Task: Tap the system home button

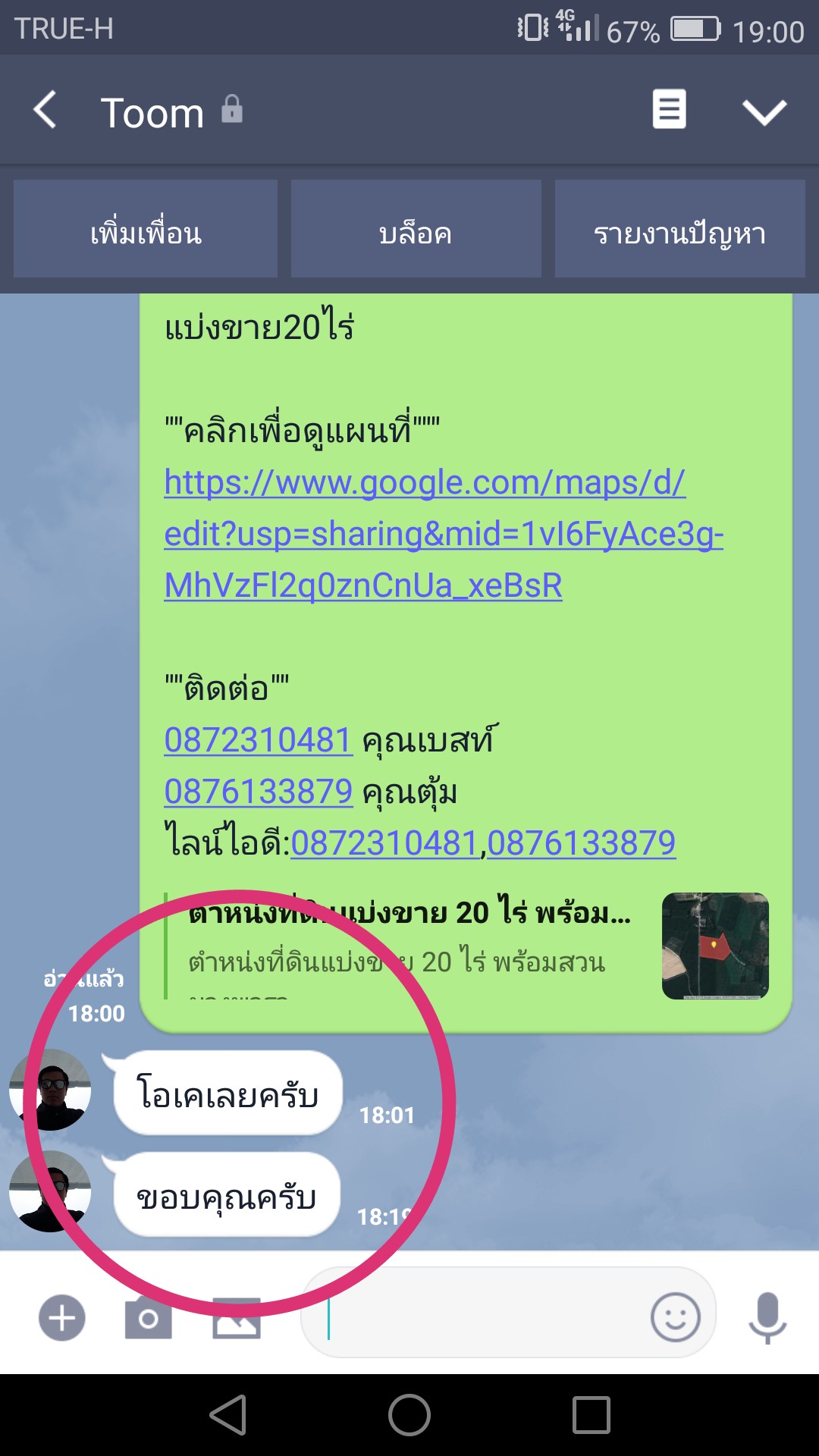Action: coord(409,1415)
